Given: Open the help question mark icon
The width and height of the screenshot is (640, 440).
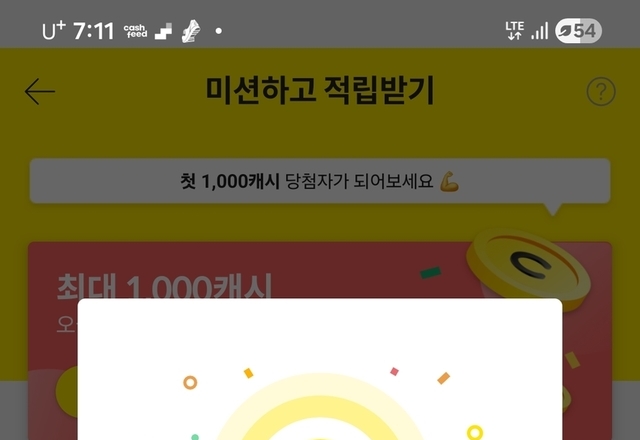Looking at the screenshot, I should 601,91.
